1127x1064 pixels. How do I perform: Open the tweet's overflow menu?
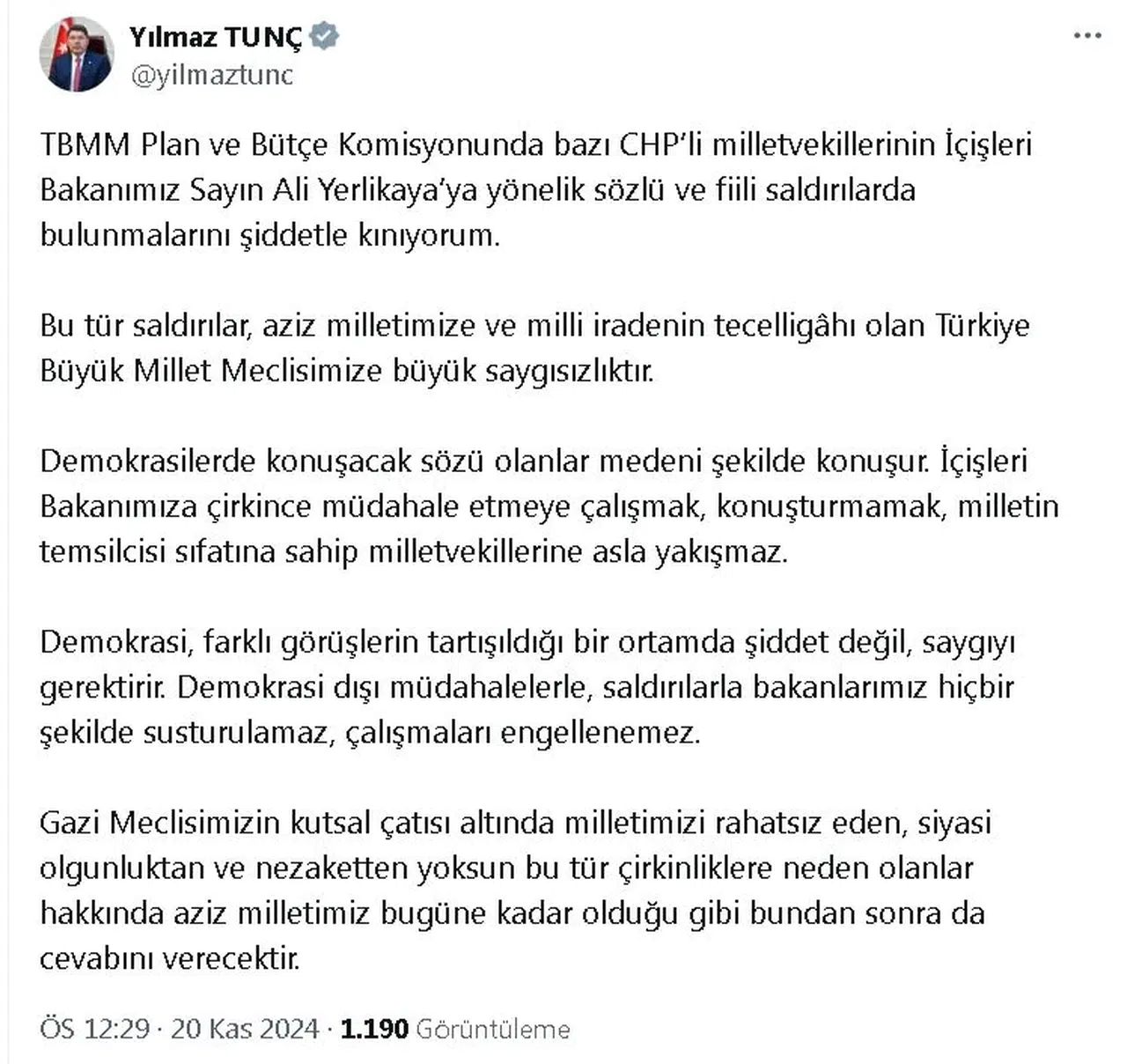coord(1087,36)
